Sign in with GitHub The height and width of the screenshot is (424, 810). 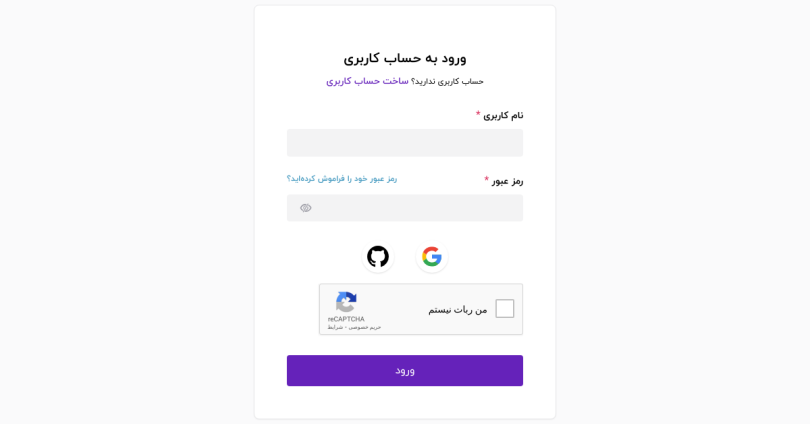(378, 257)
